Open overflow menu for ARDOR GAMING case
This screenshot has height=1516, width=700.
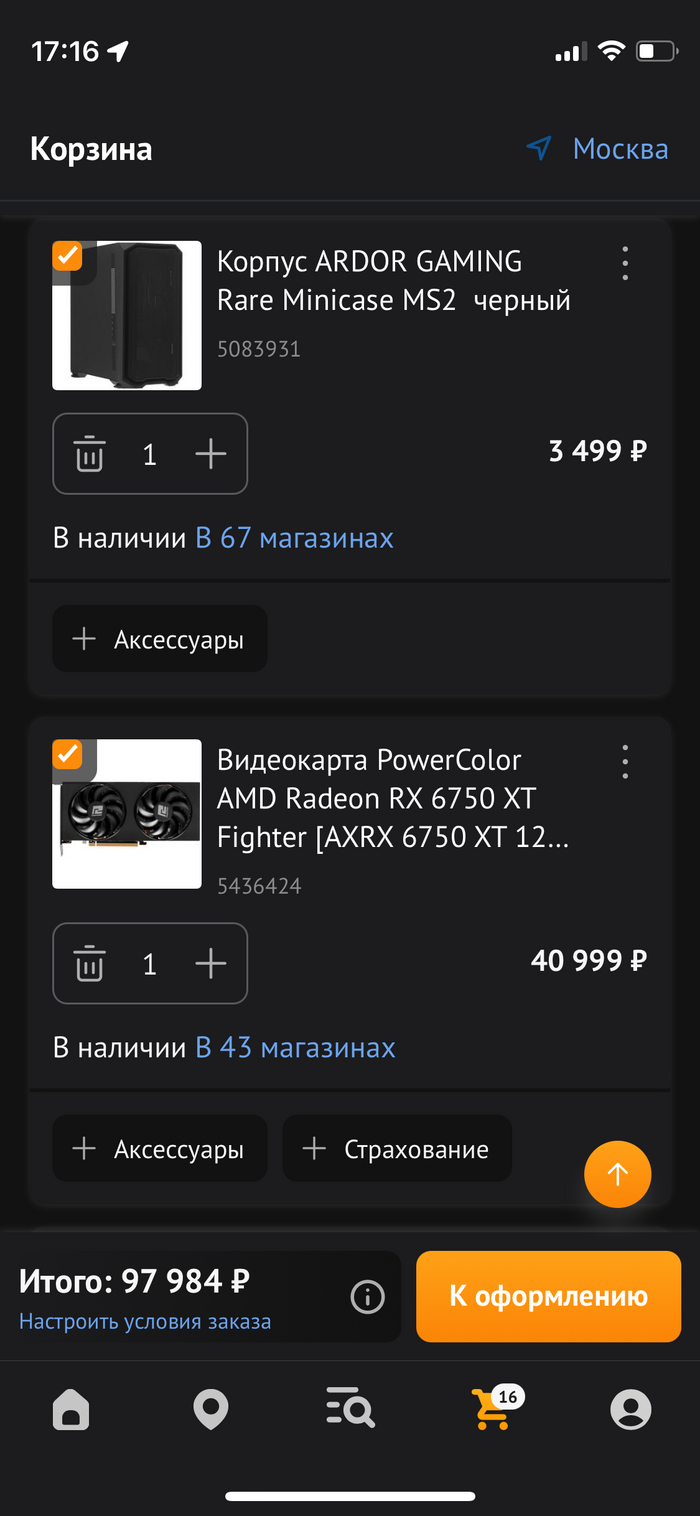625,263
